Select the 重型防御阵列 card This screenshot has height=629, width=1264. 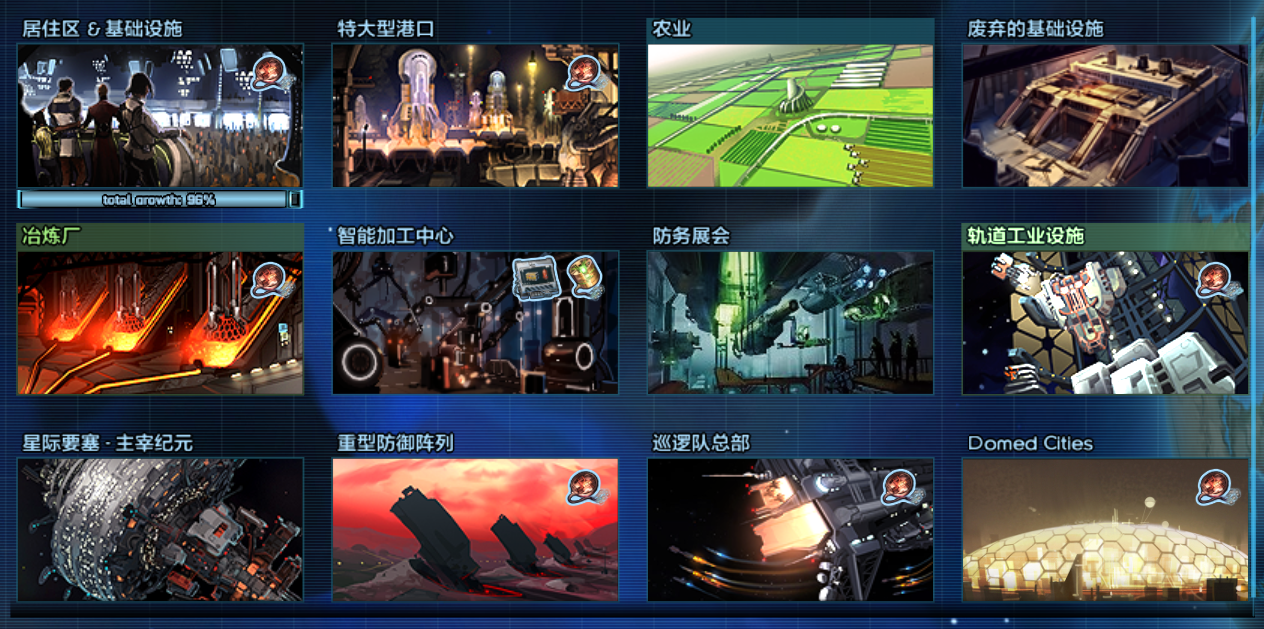click(475, 530)
